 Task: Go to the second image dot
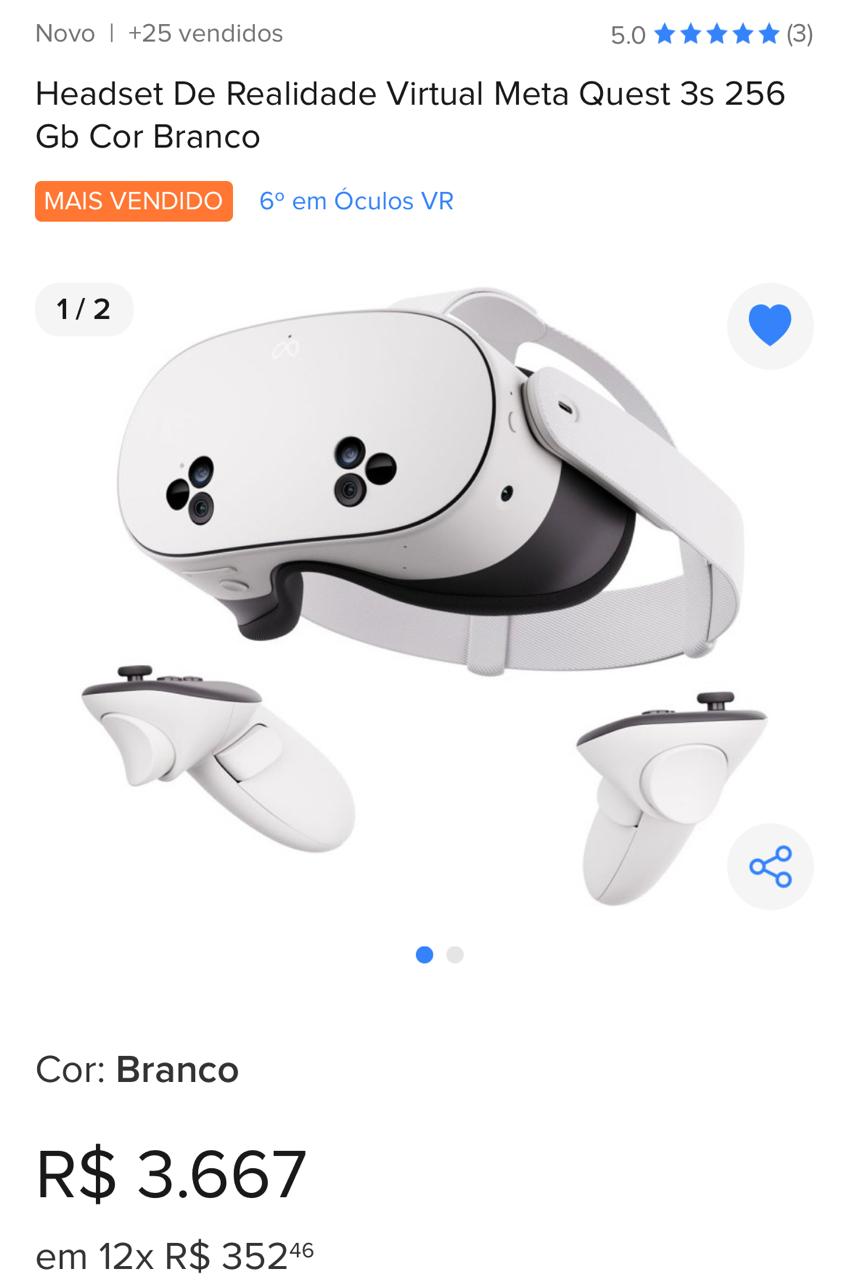click(x=455, y=955)
